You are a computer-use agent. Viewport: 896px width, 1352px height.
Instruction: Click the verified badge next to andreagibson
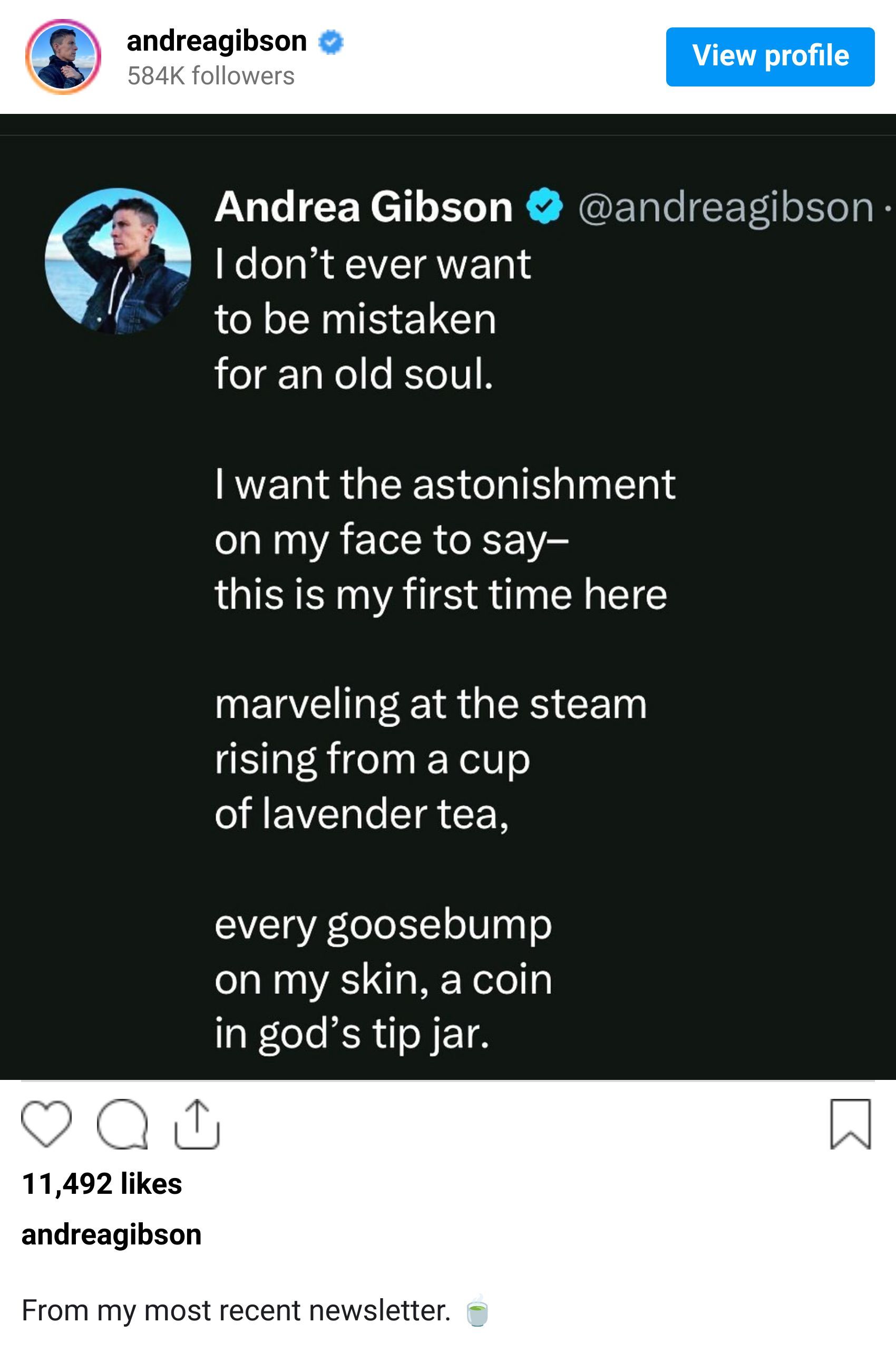pos(330,42)
